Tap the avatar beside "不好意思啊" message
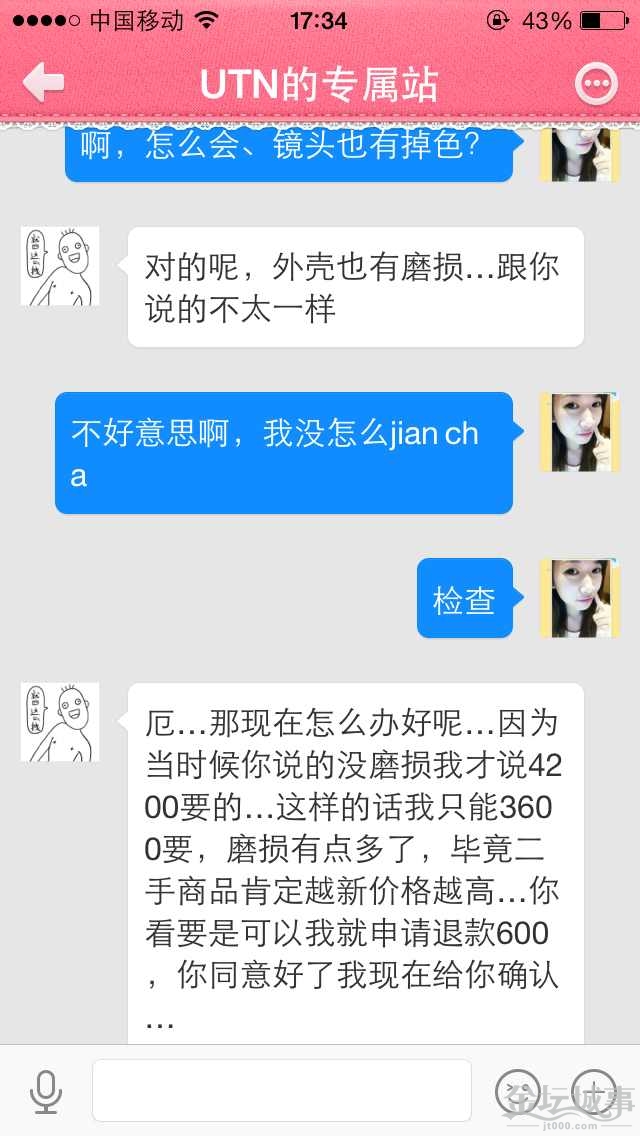Image resolution: width=640 pixels, height=1136 pixels. (579, 432)
